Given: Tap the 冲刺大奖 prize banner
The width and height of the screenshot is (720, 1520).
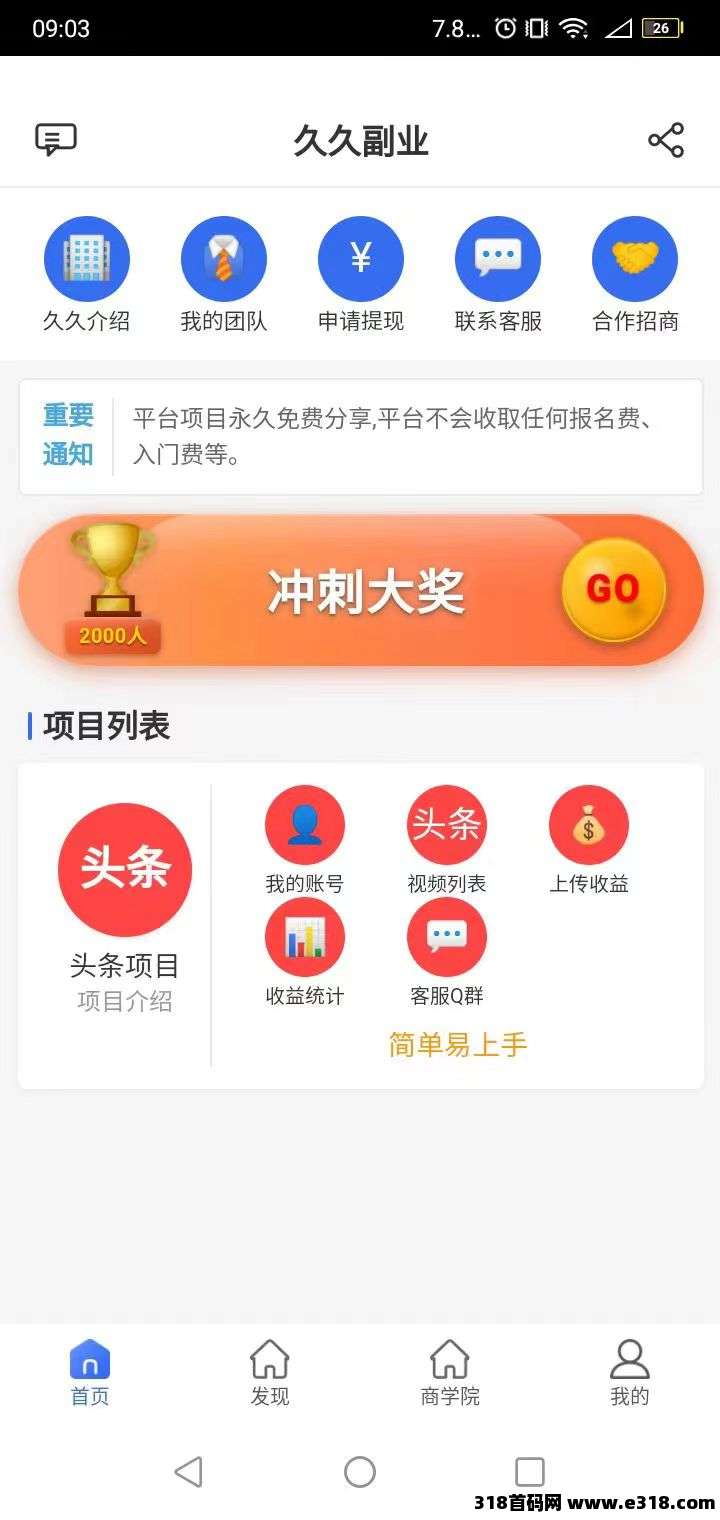Looking at the screenshot, I should (x=360, y=590).
